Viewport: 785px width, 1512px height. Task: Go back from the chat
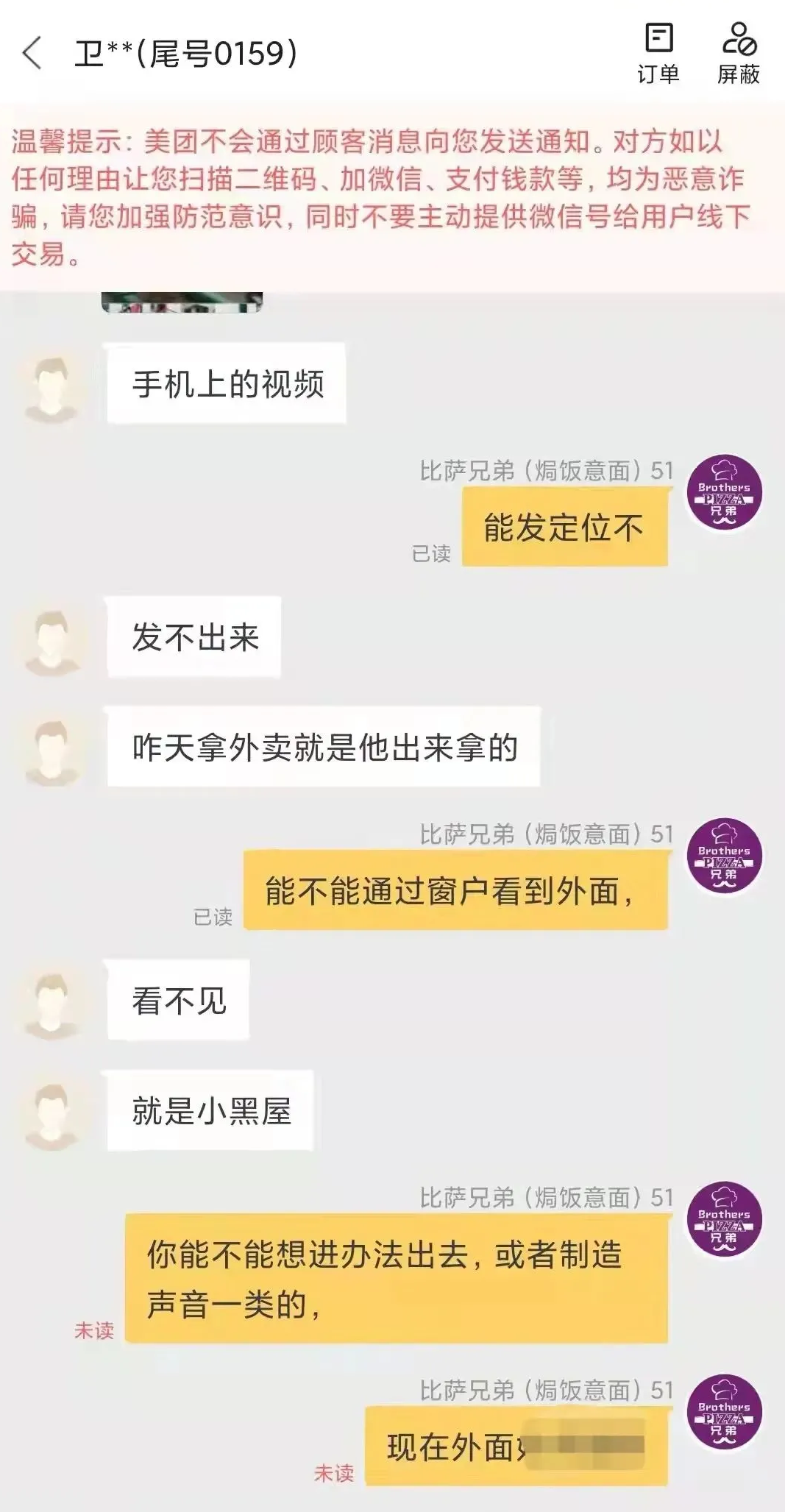pyautogui.click(x=32, y=54)
